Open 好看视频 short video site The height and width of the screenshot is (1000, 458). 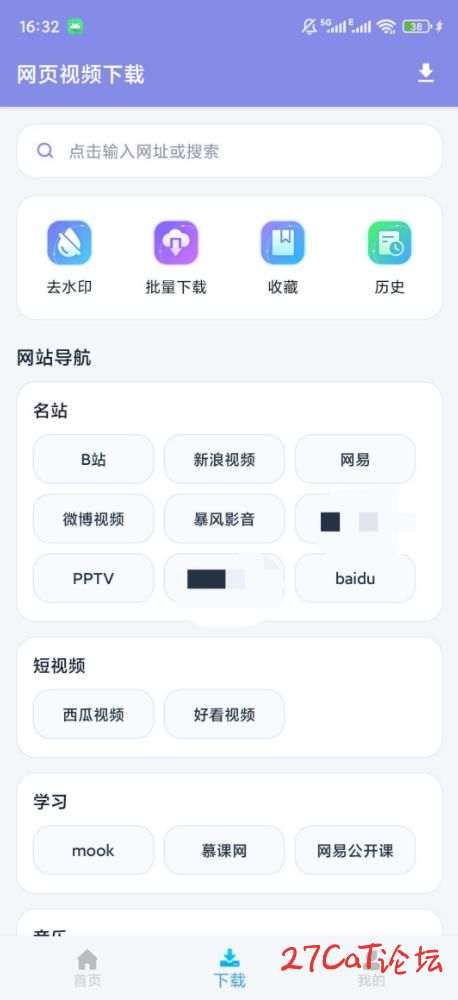coord(225,714)
